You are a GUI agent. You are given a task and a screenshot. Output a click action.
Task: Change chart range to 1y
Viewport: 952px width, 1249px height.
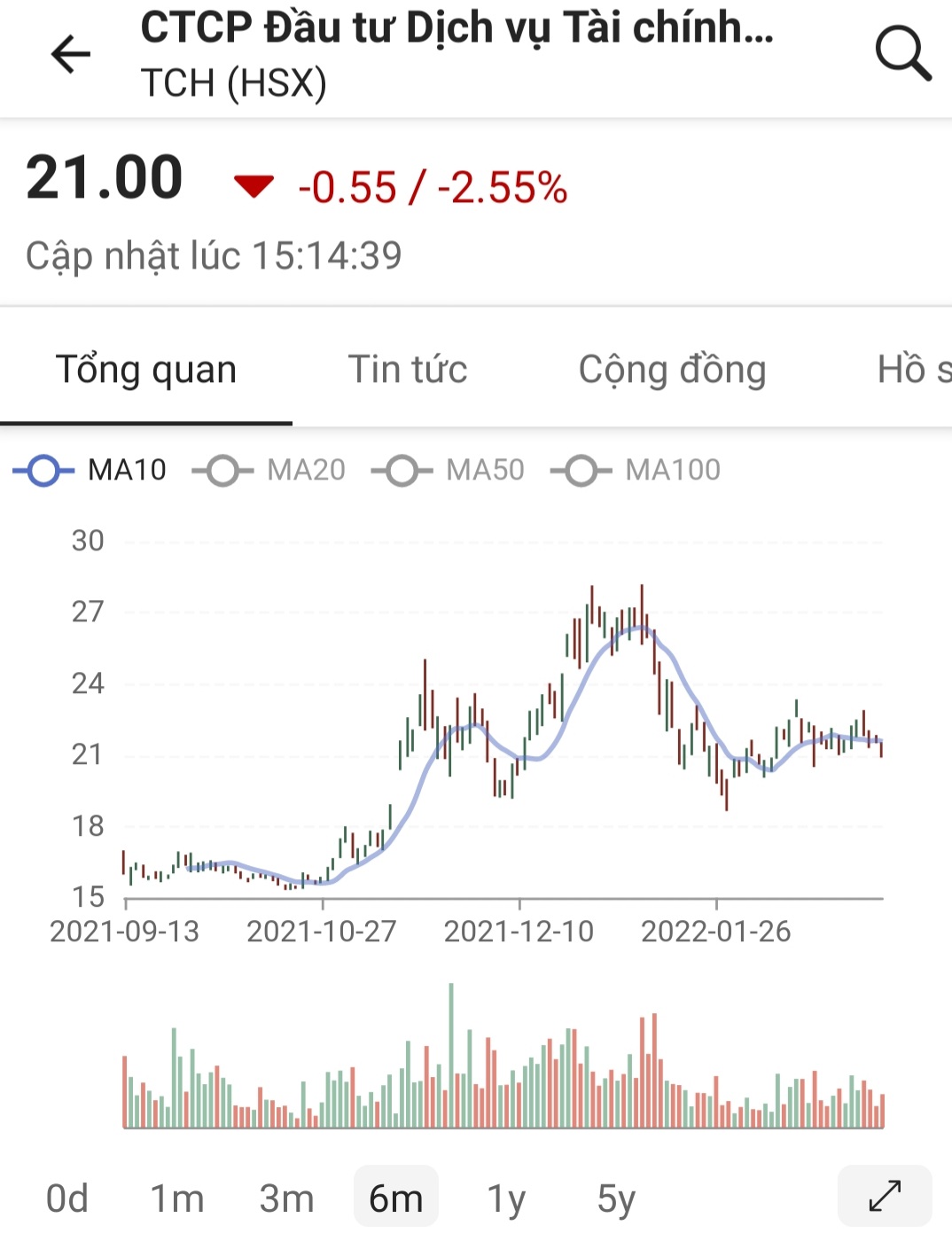pyautogui.click(x=506, y=1198)
